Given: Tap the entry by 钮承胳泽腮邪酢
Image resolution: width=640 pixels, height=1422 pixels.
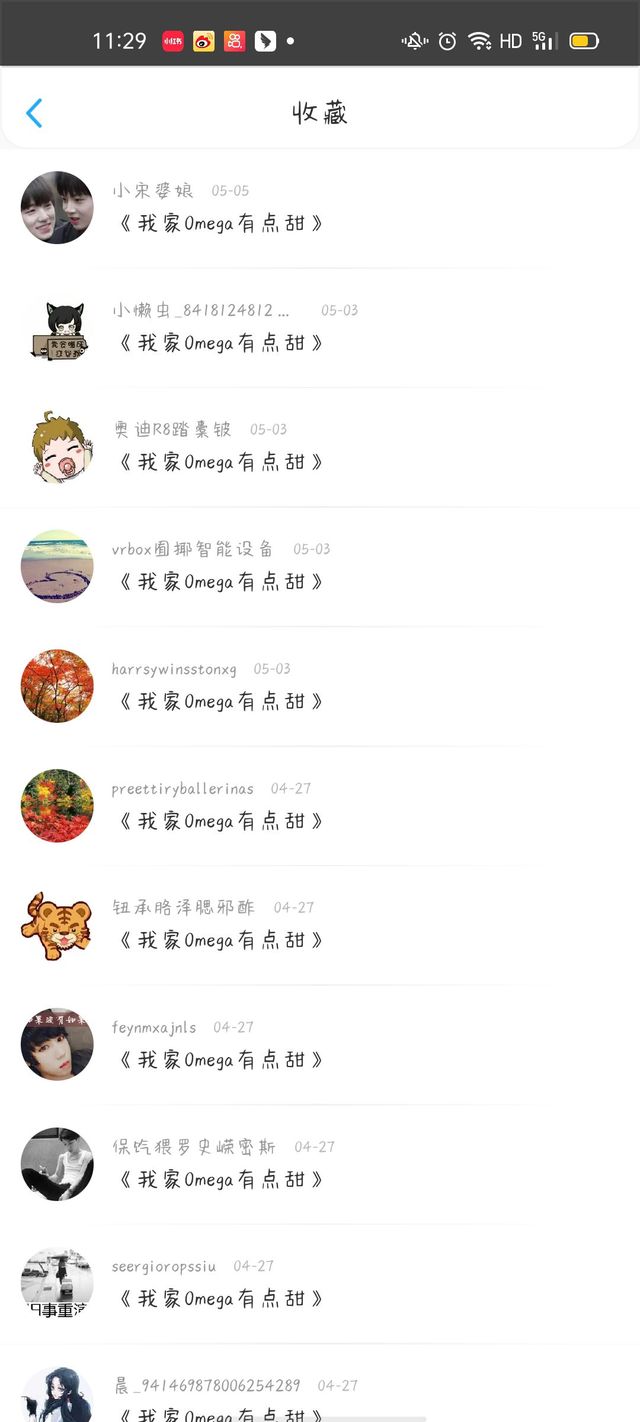Looking at the screenshot, I should coord(221,940).
